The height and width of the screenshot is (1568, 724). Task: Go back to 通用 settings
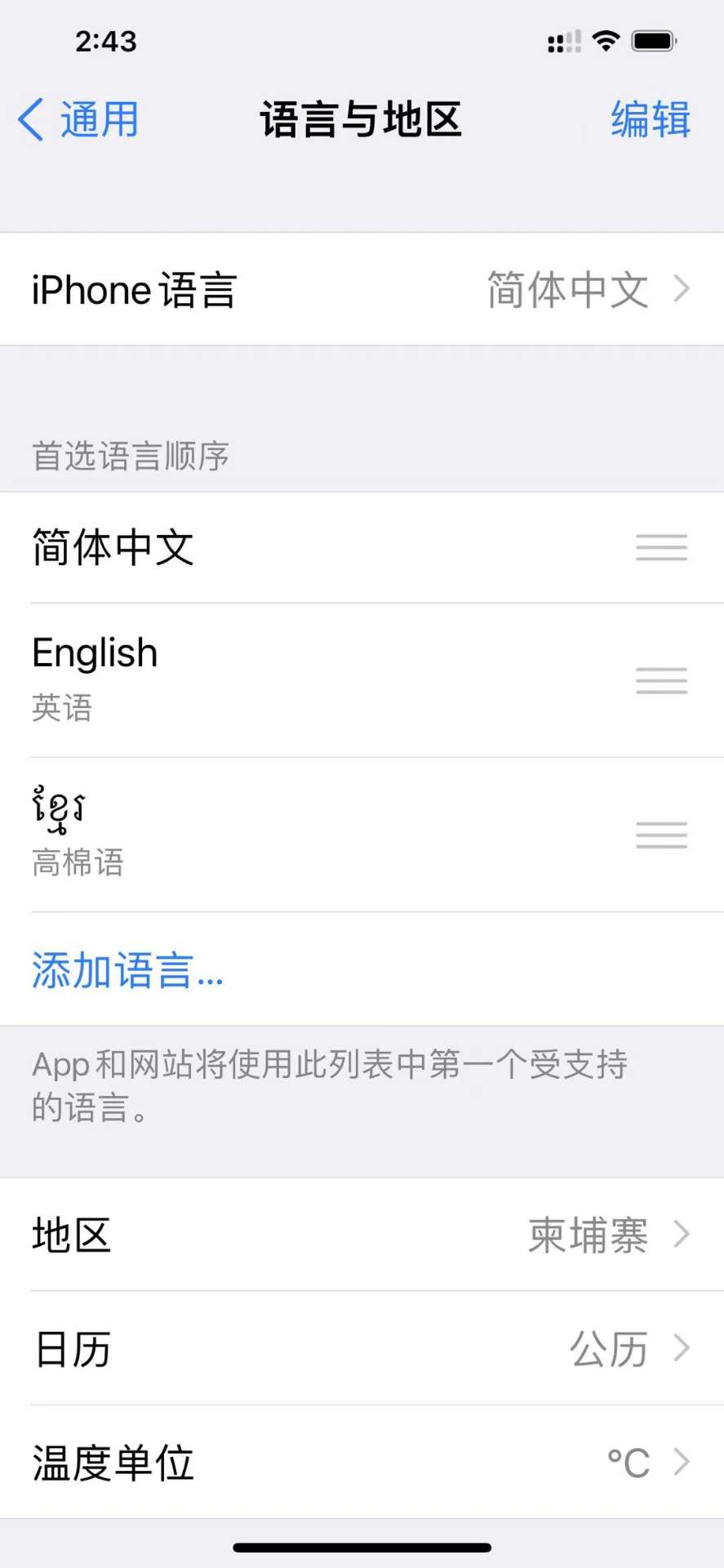click(x=79, y=120)
